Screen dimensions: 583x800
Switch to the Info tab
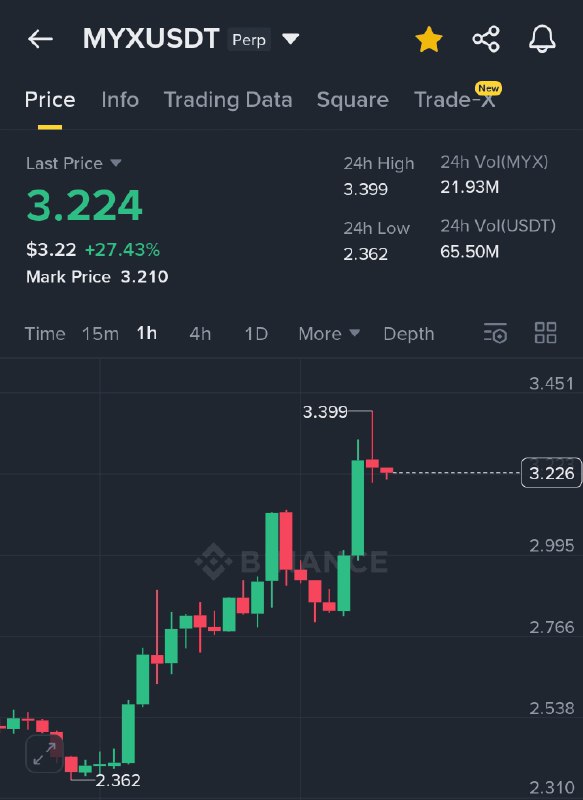pyautogui.click(x=120, y=99)
